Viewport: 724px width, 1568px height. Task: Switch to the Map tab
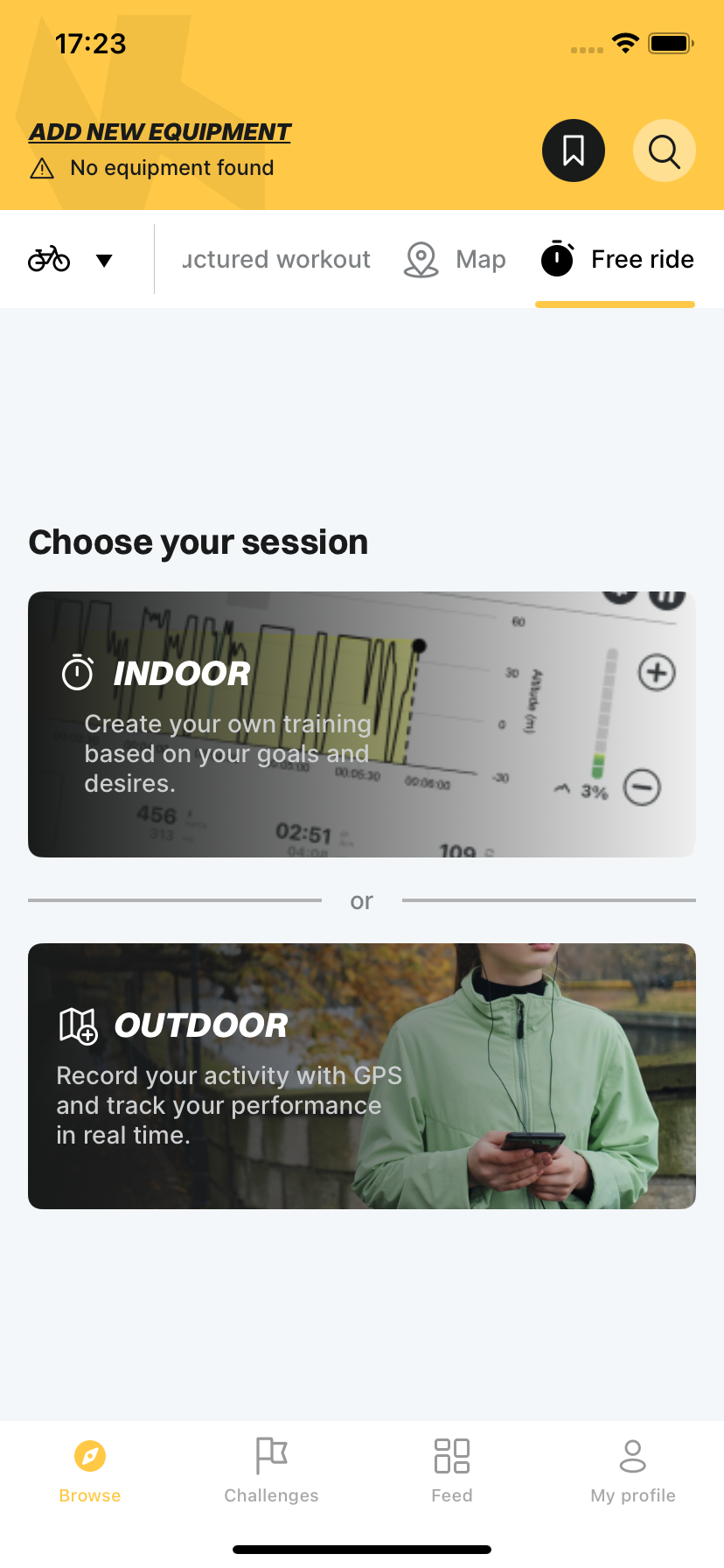tap(456, 260)
